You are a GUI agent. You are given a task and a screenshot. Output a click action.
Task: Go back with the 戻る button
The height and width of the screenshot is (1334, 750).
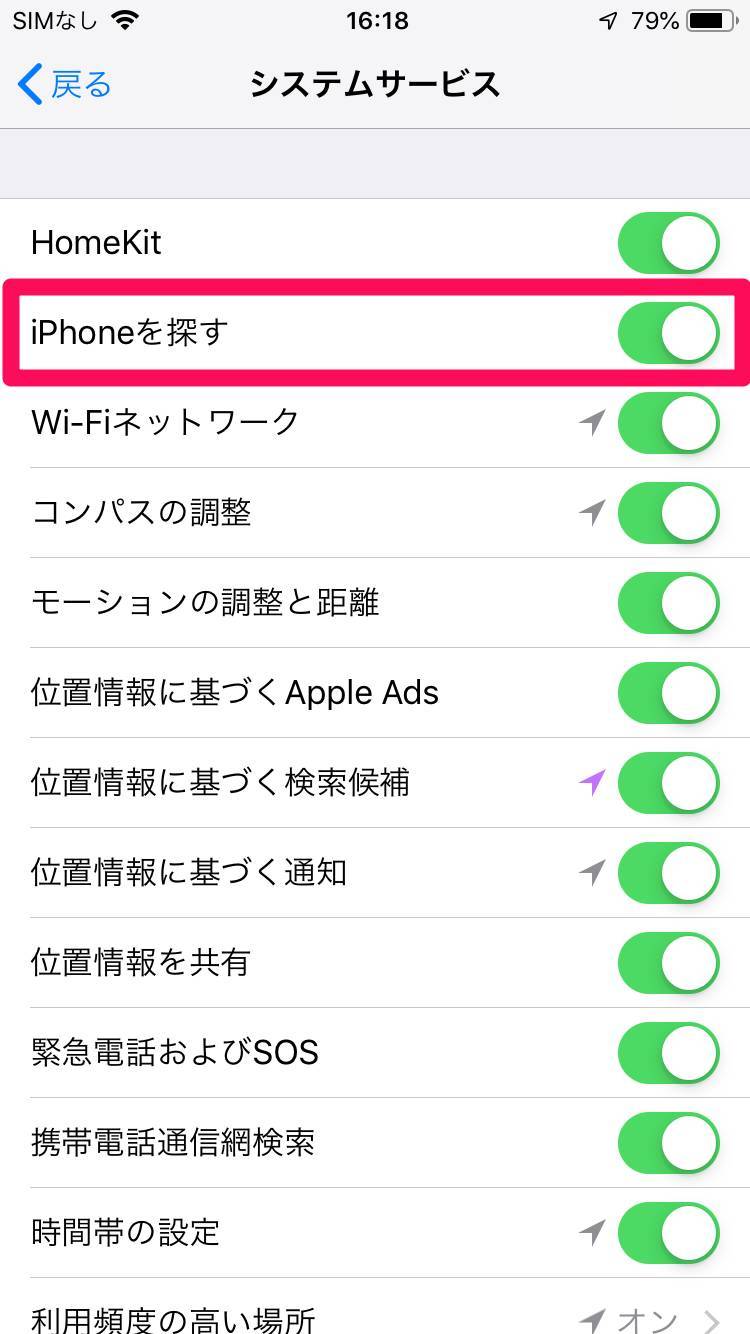point(65,85)
